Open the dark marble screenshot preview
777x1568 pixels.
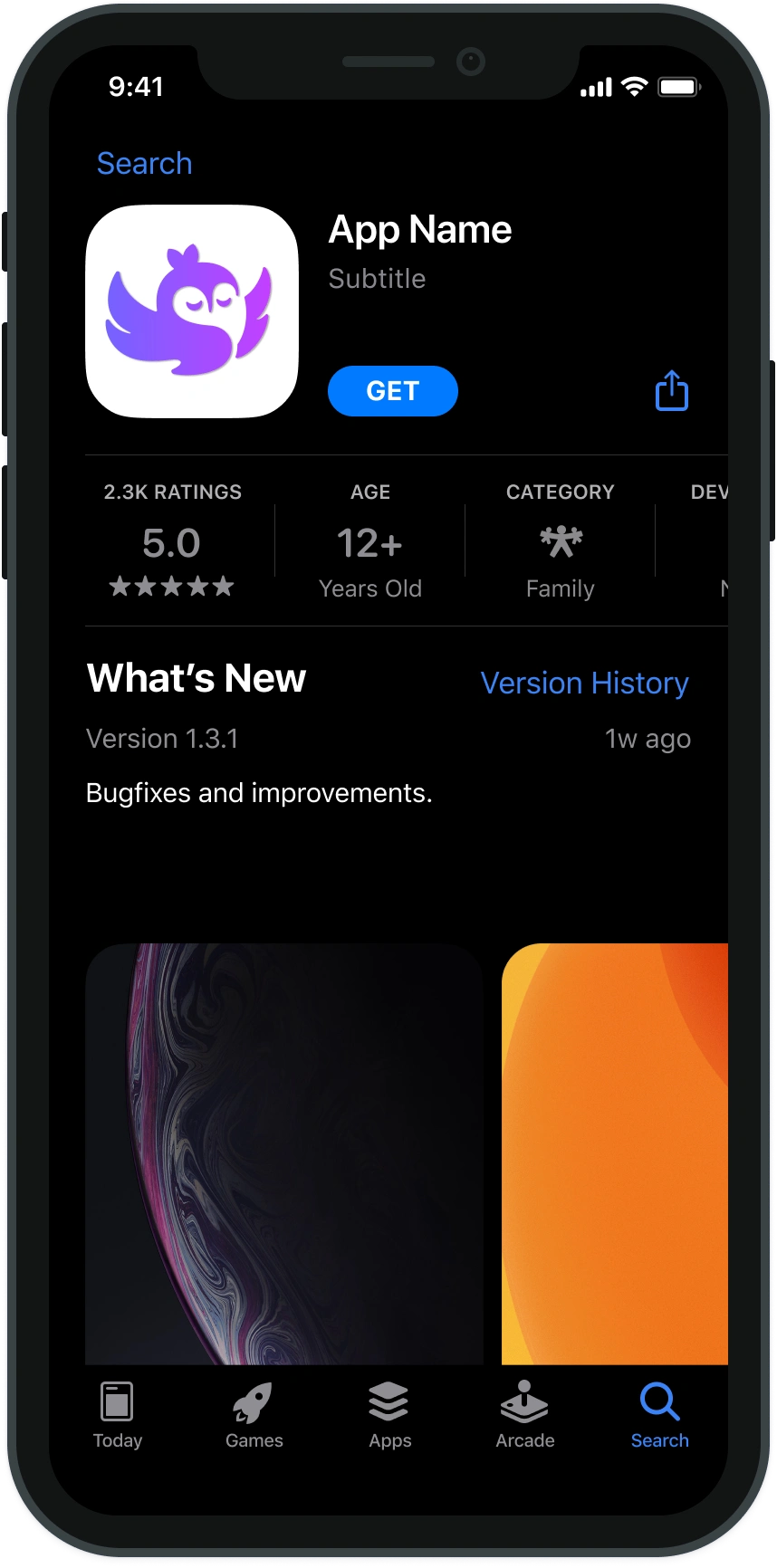point(283,1152)
